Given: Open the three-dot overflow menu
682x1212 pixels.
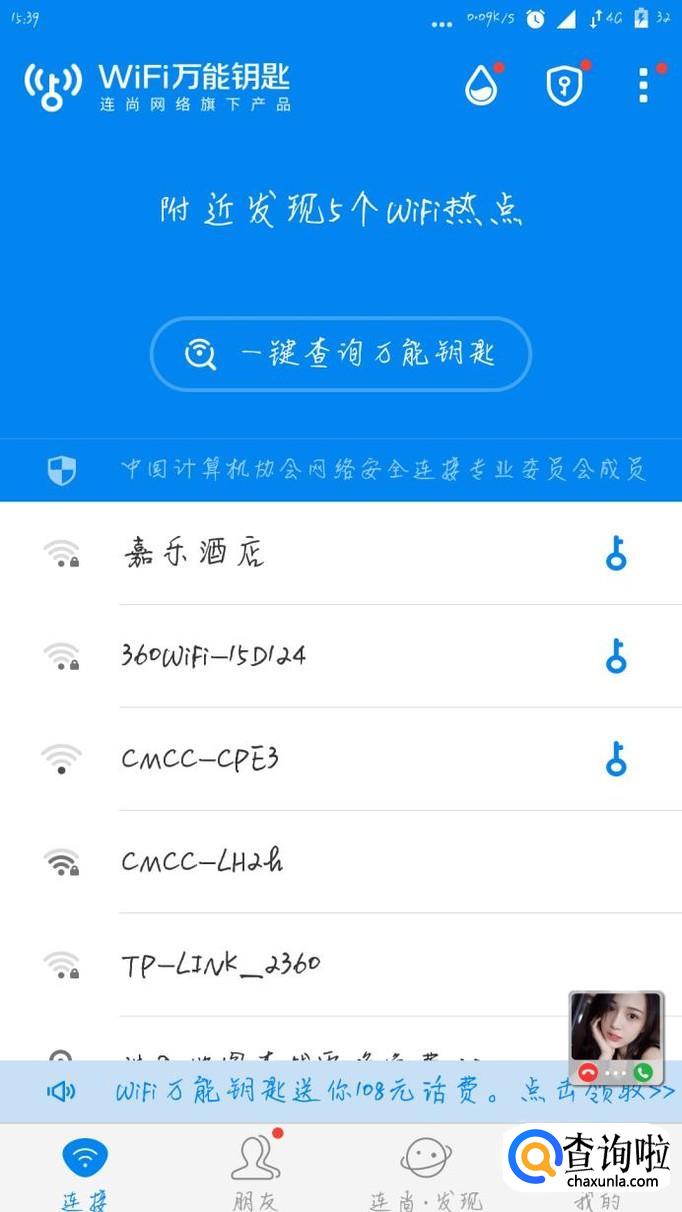Looking at the screenshot, I should [x=643, y=86].
